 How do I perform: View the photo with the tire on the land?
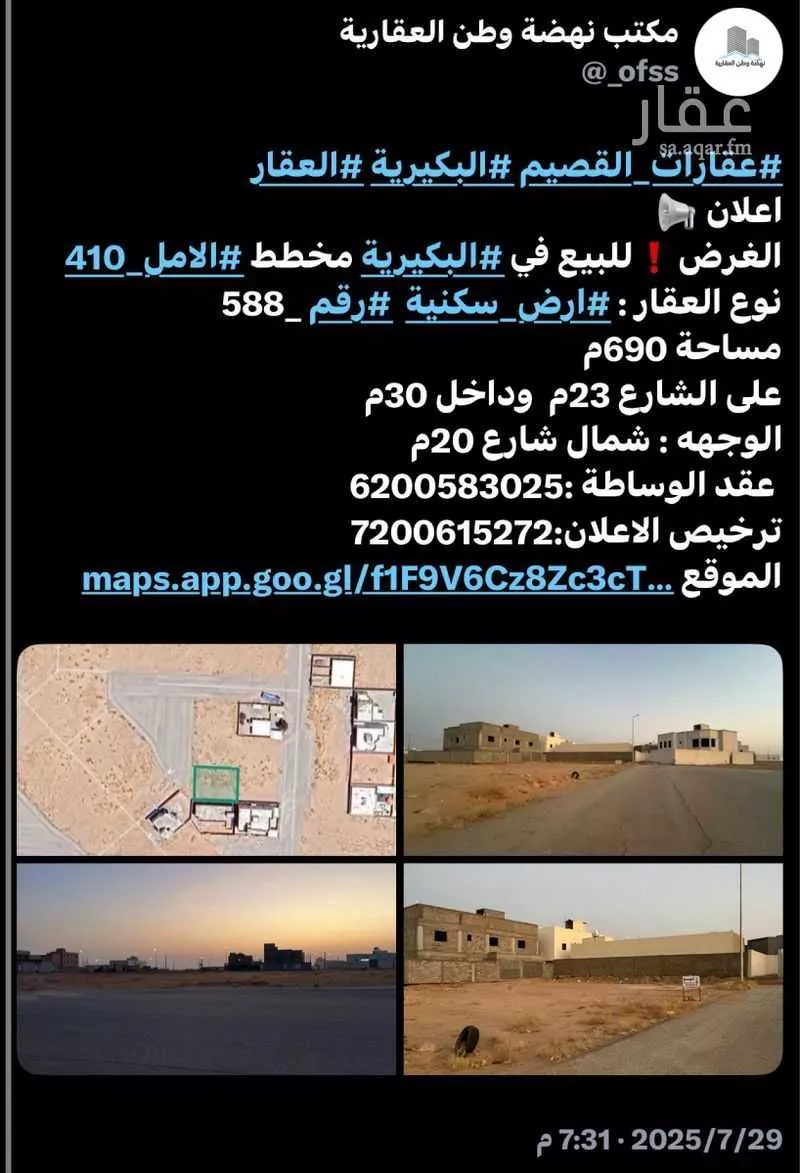tap(592, 969)
